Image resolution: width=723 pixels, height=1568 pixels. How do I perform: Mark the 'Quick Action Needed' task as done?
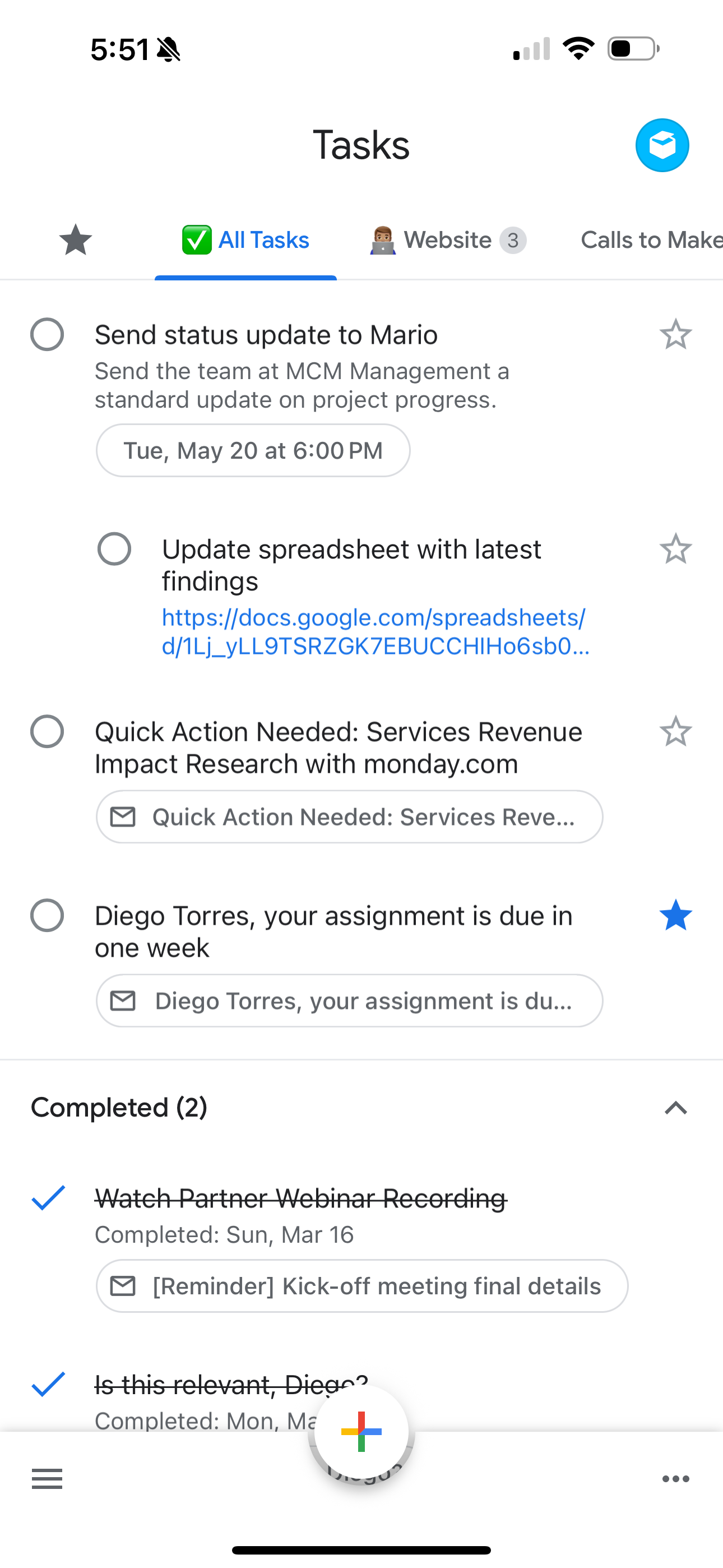coord(48,732)
